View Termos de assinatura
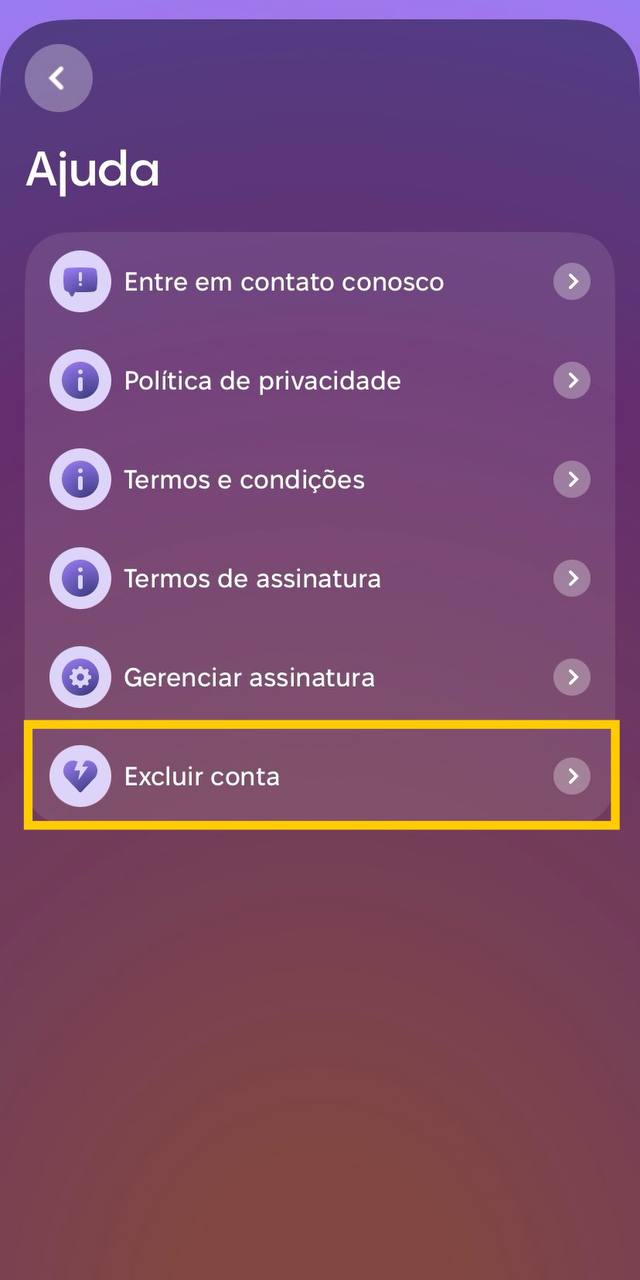Image resolution: width=640 pixels, height=1280 pixels. tap(320, 578)
